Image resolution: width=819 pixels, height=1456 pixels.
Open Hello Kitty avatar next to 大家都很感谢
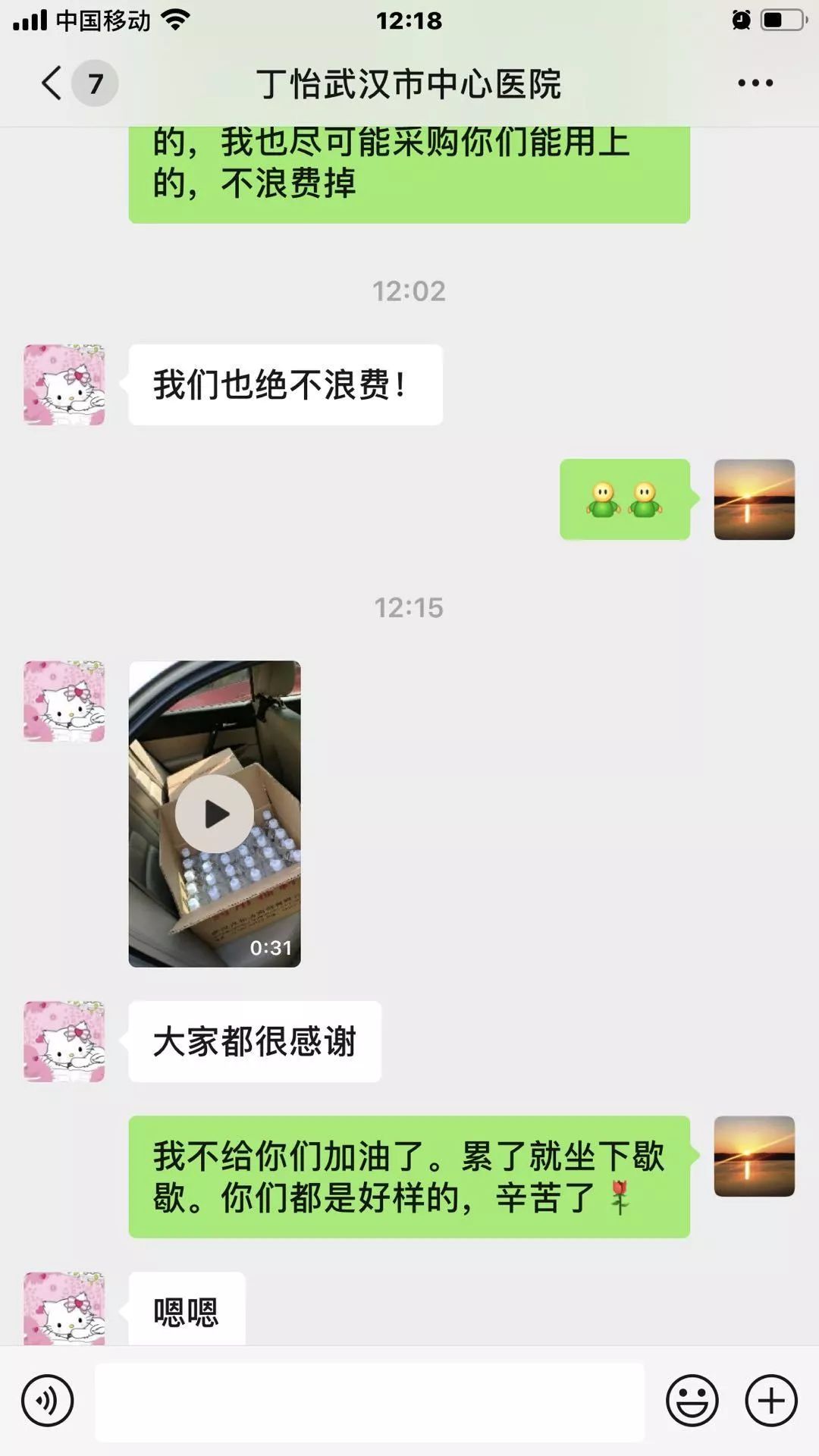[x=64, y=1041]
